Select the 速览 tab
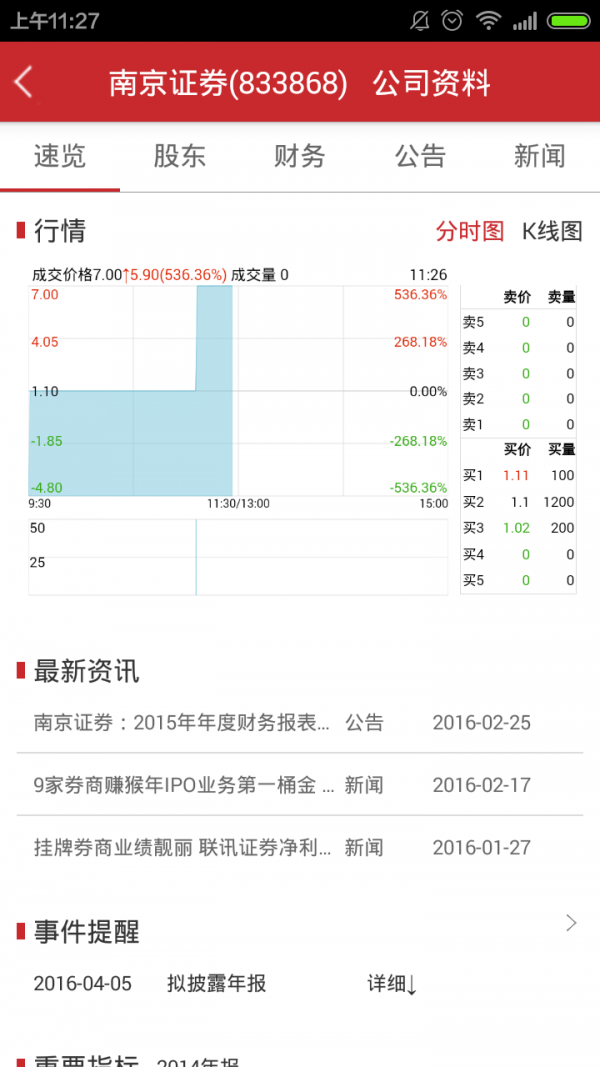 tap(60, 157)
